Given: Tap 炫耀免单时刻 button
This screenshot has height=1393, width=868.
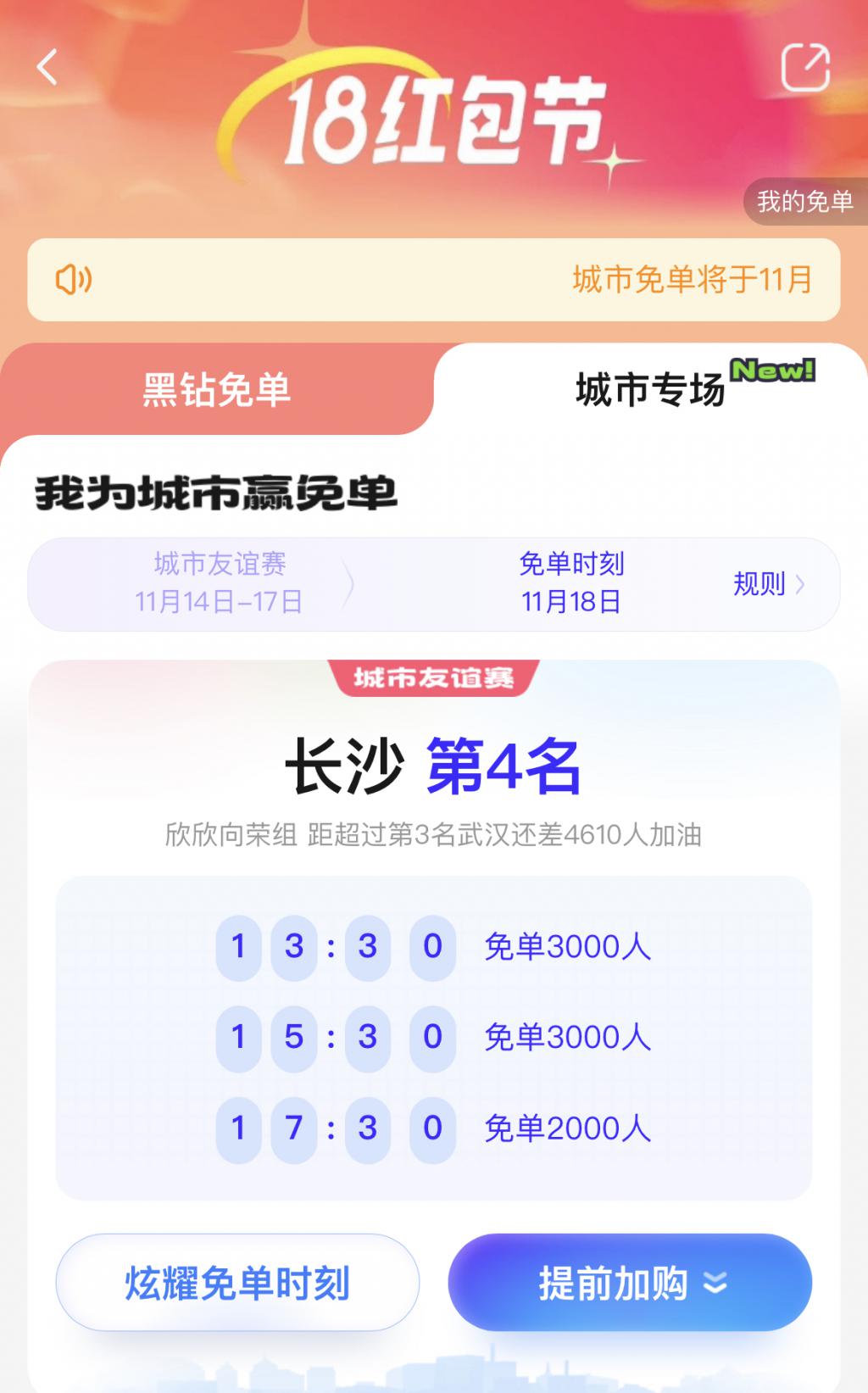Looking at the screenshot, I should click(x=237, y=1283).
